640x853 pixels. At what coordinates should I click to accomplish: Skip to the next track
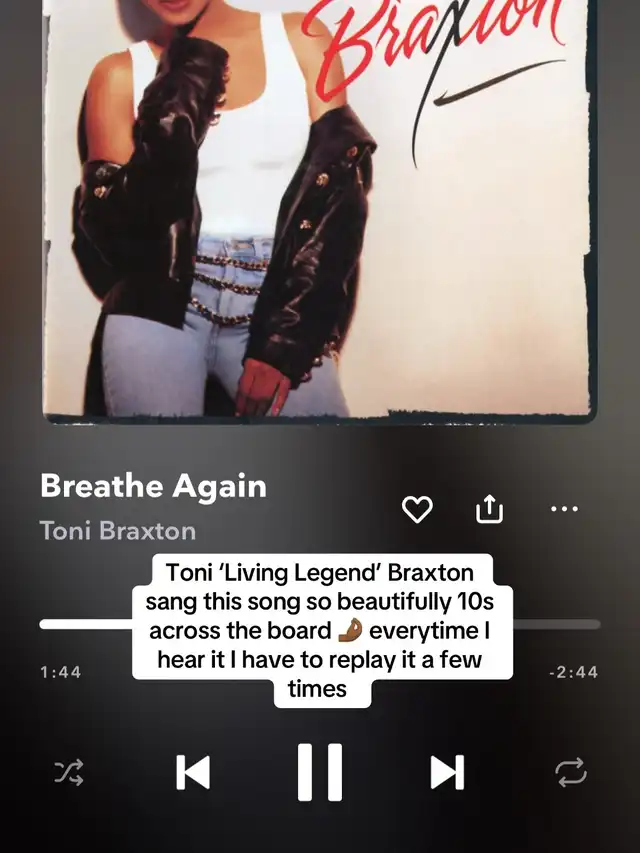point(447,772)
